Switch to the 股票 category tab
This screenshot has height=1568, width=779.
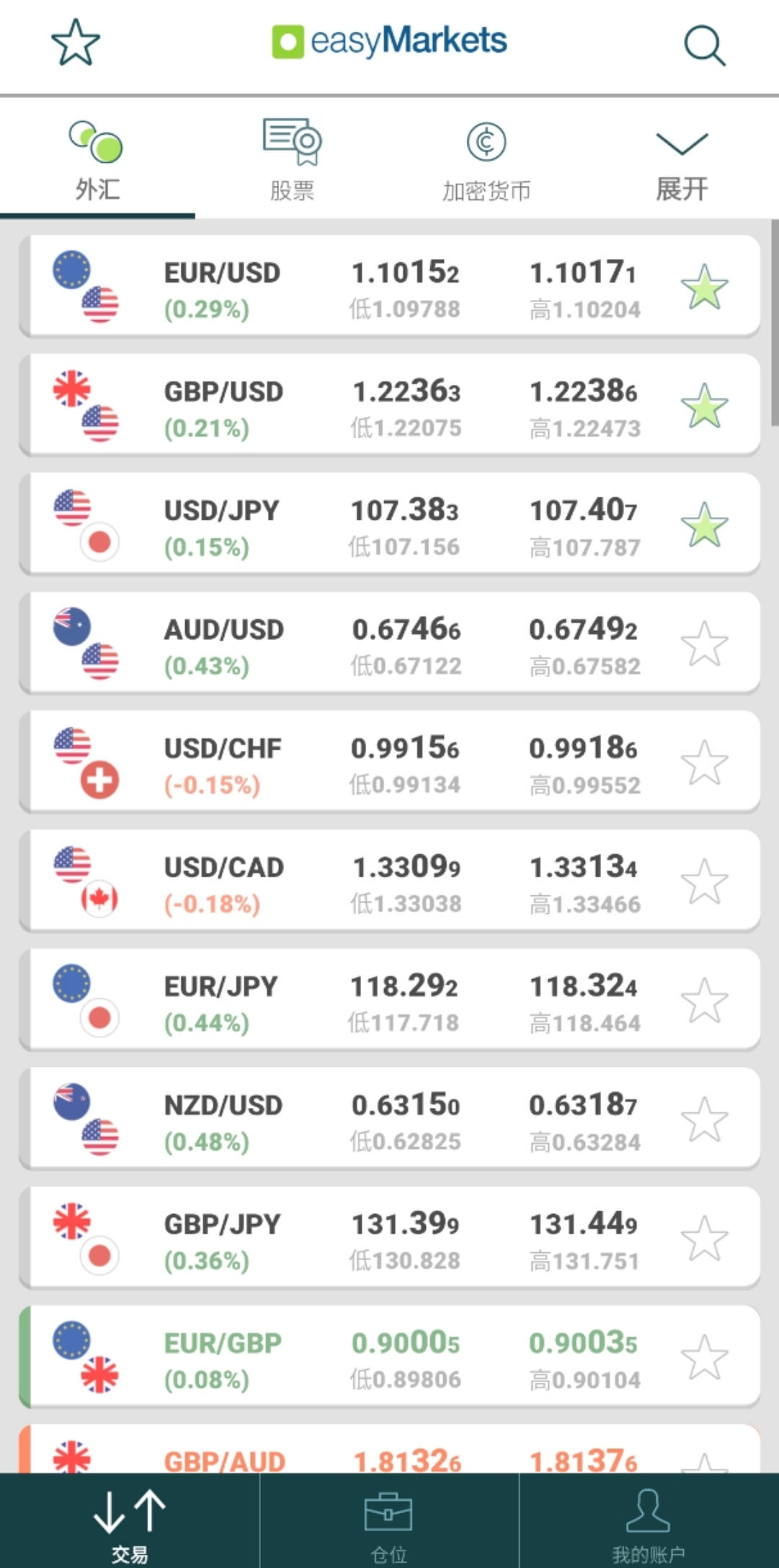click(x=292, y=159)
